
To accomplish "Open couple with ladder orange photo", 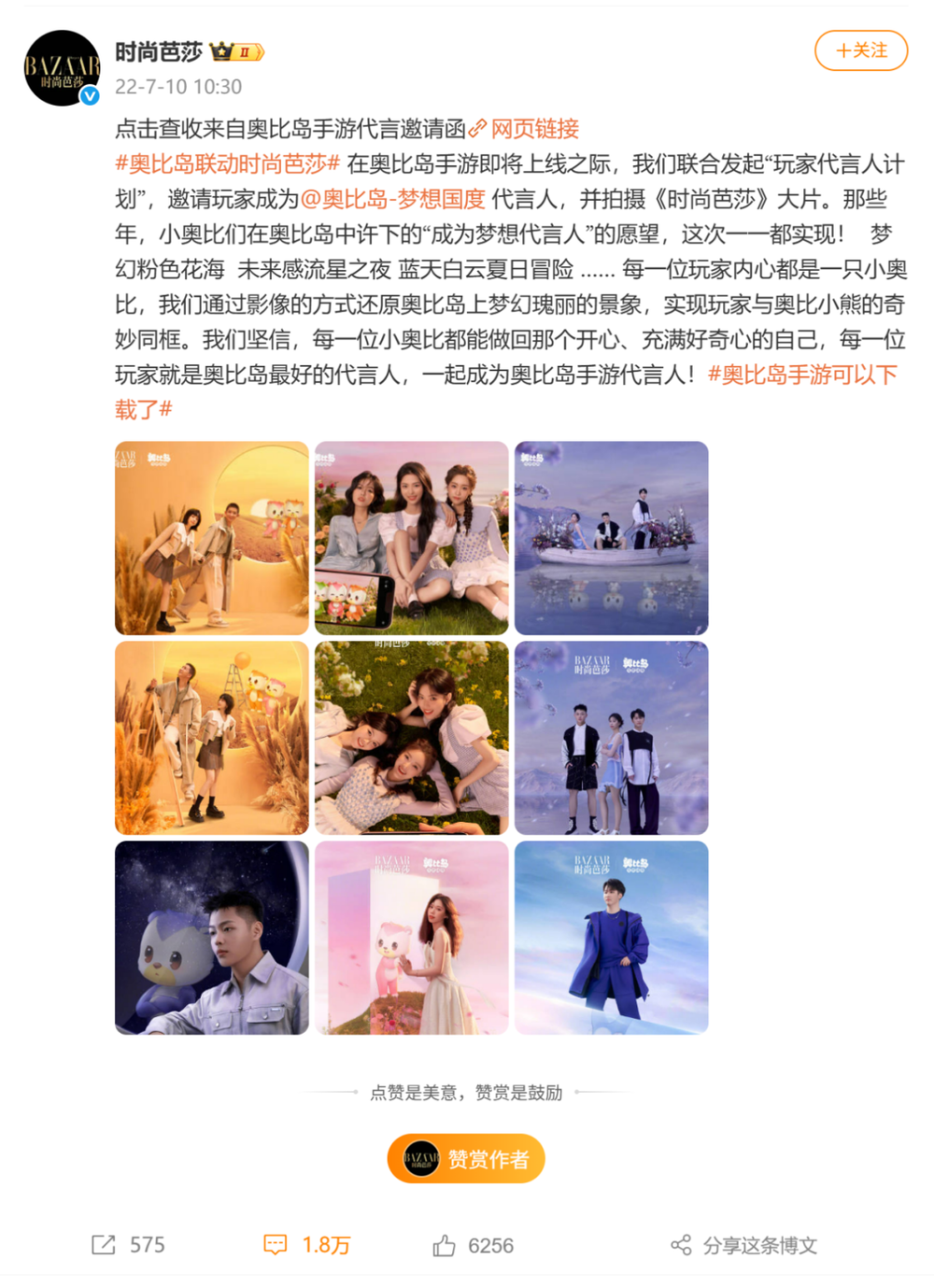I will pyautogui.click(x=212, y=738).
